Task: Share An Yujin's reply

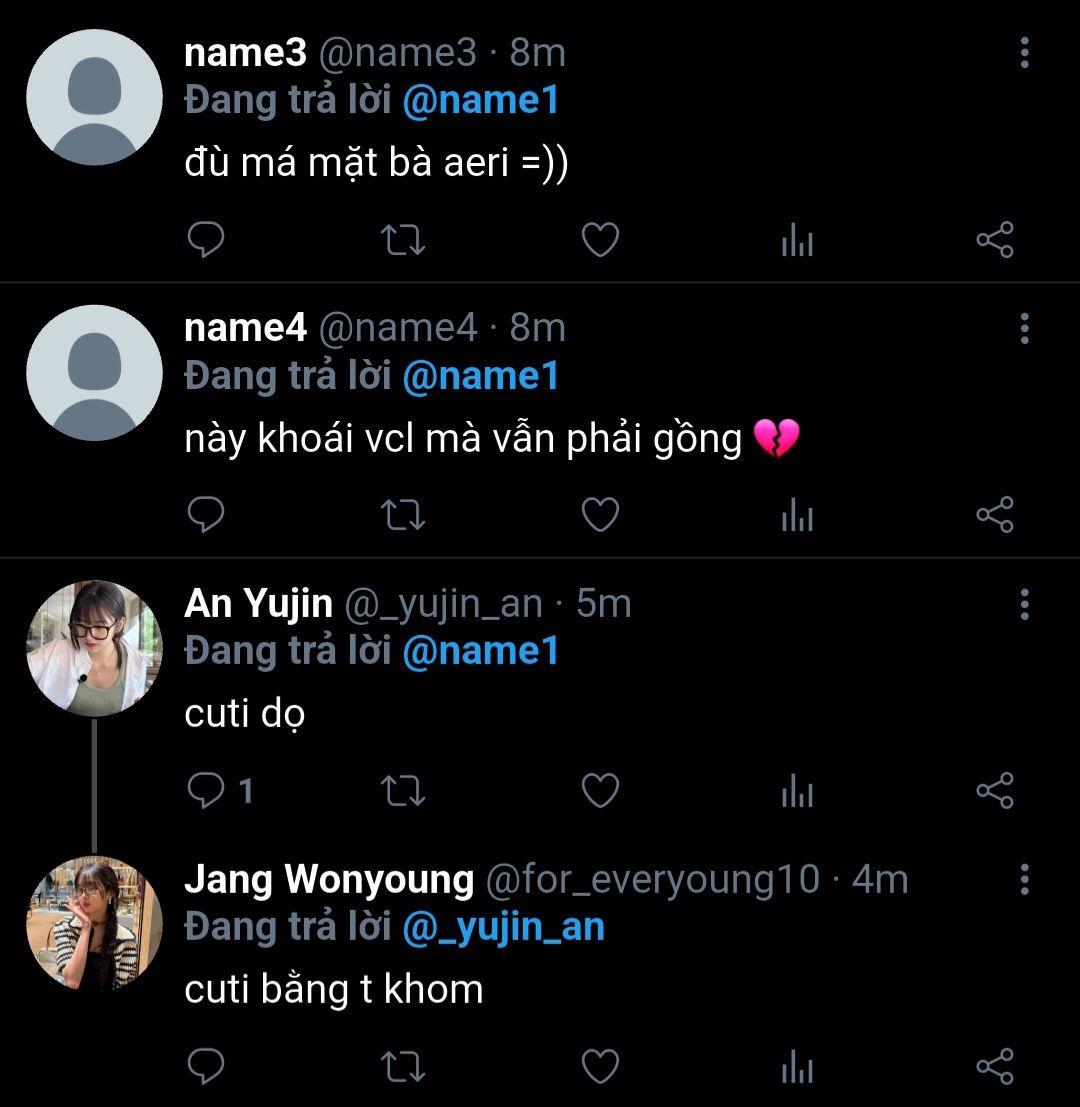Action: tap(994, 791)
